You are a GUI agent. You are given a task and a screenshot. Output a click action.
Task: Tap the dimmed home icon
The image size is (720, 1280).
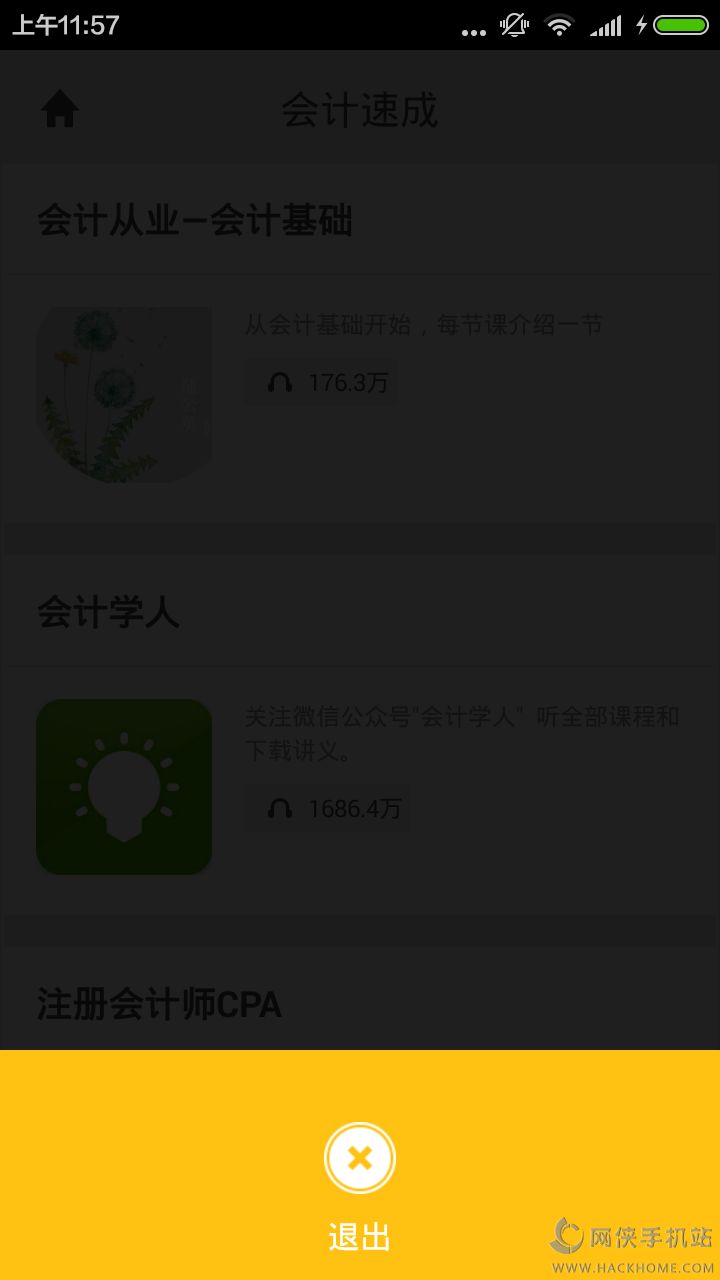60,109
